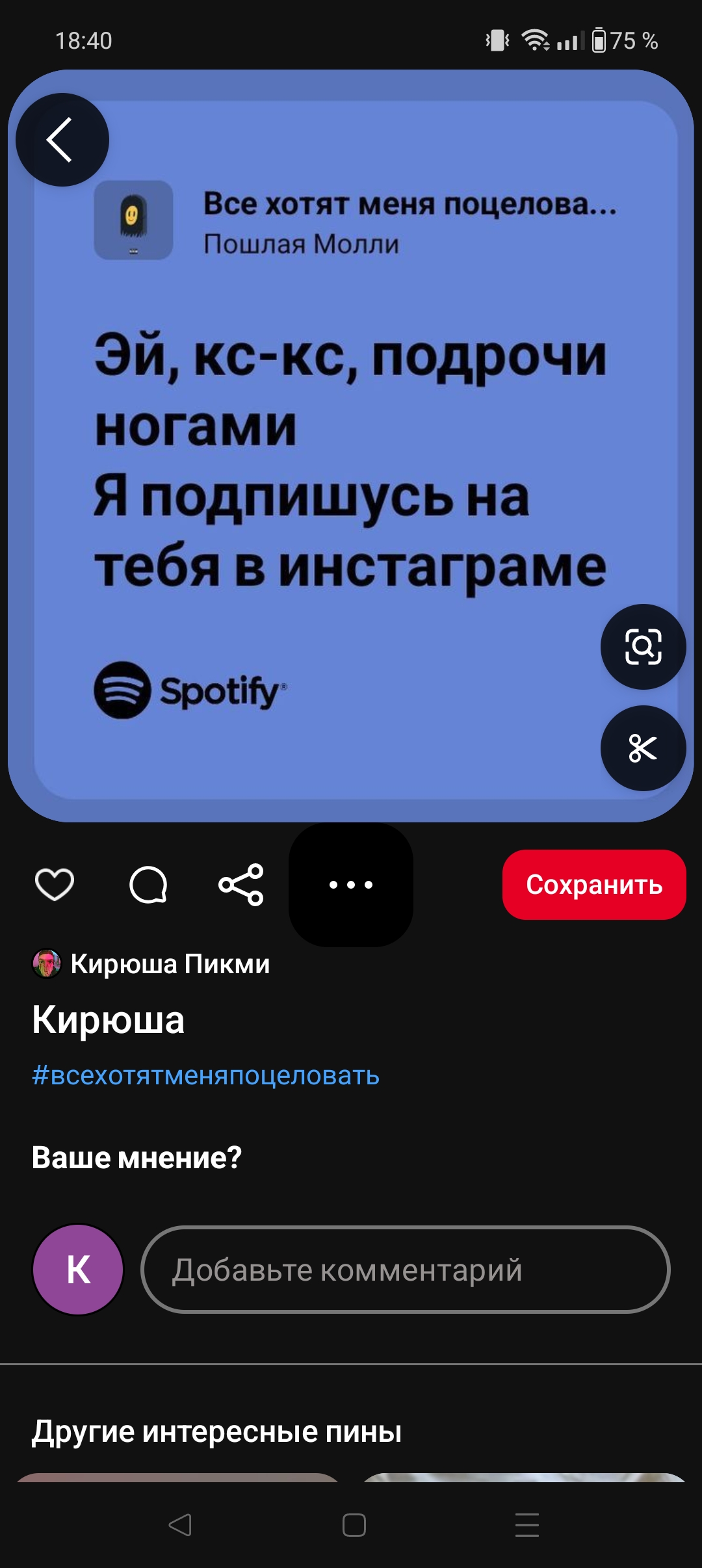Tap the Добавьте комментарий field

(x=405, y=1270)
